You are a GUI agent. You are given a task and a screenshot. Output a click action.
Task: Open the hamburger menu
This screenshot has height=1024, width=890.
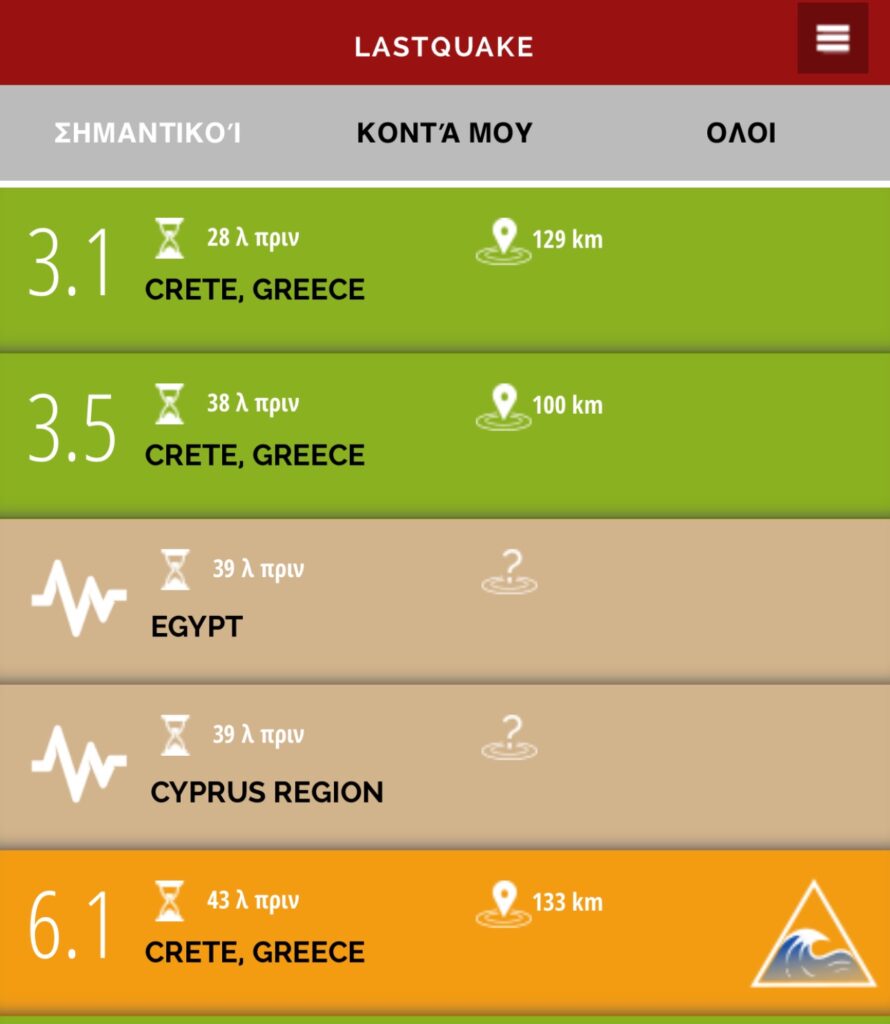832,38
